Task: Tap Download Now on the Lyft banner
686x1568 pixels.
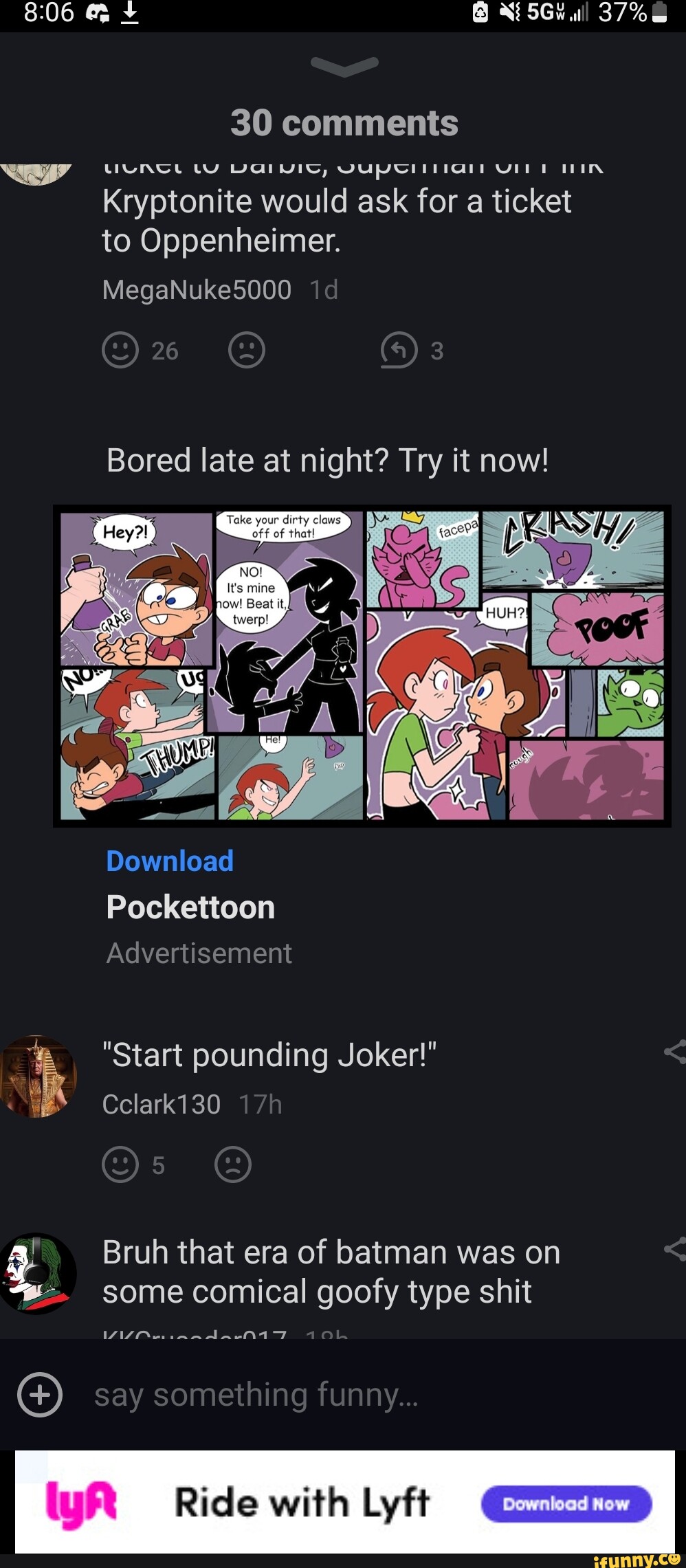Action: pos(566,1503)
